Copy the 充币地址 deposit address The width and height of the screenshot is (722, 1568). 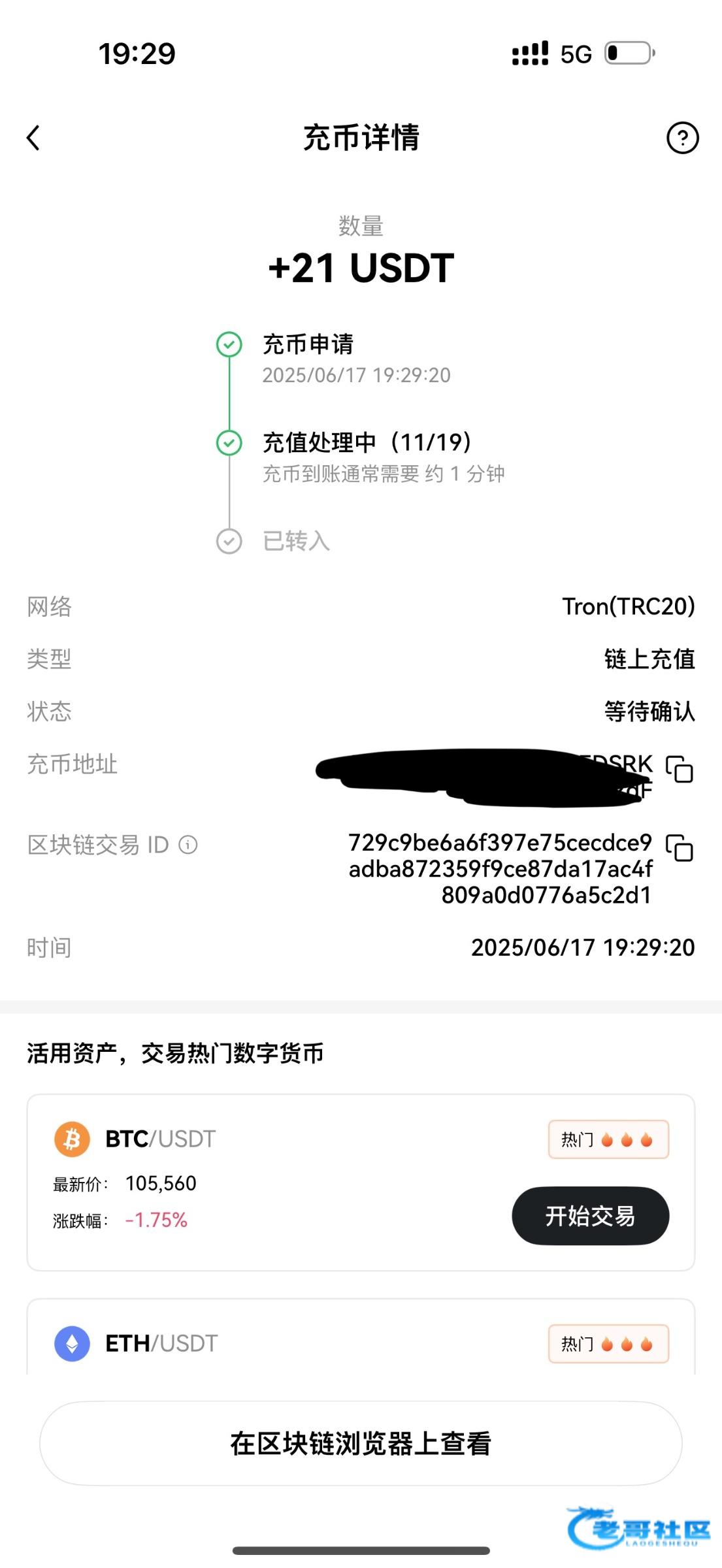(680, 769)
